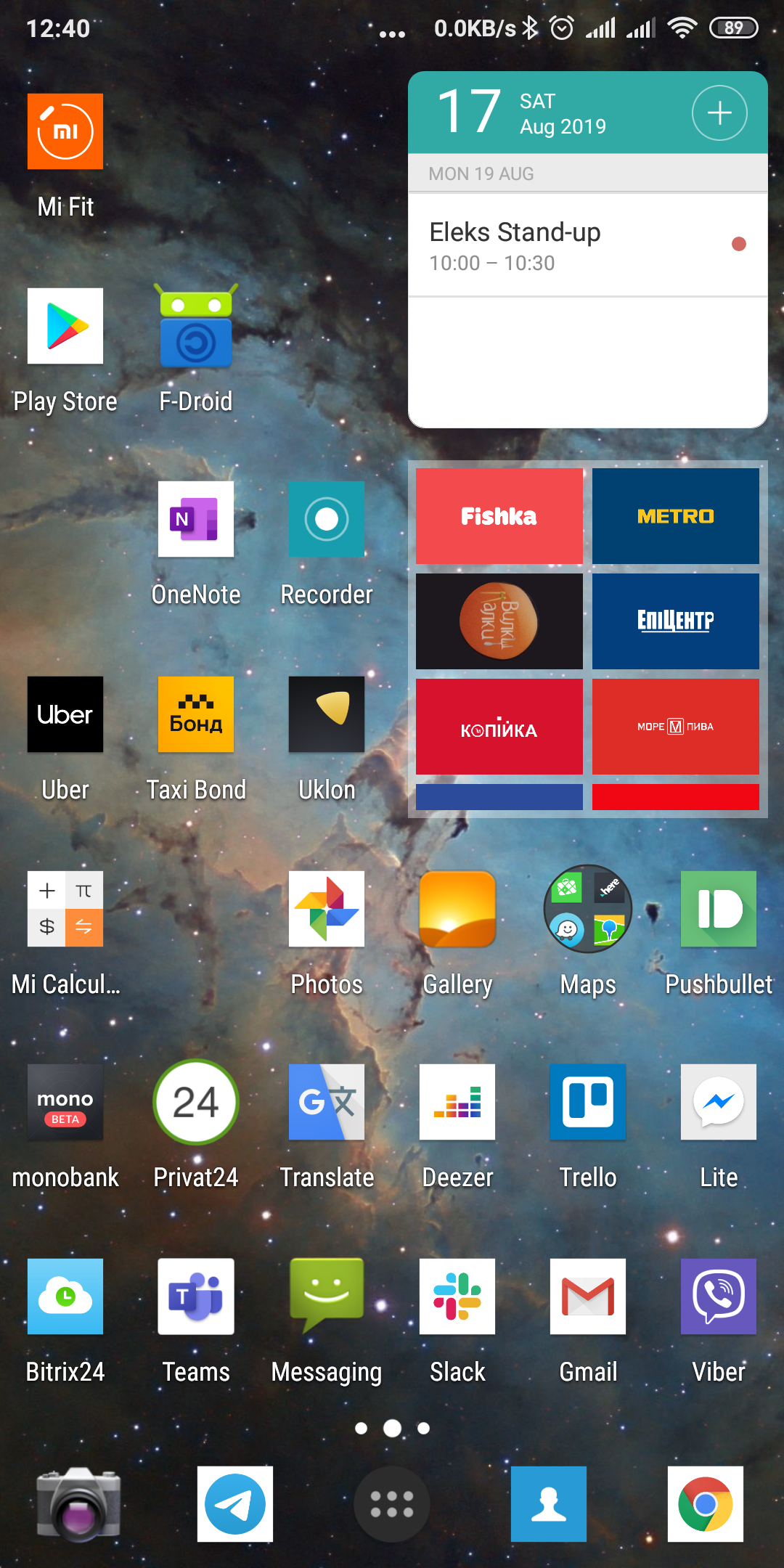Open Gmail inbox
The width and height of the screenshot is (784, 1568).
[588, 1297]
